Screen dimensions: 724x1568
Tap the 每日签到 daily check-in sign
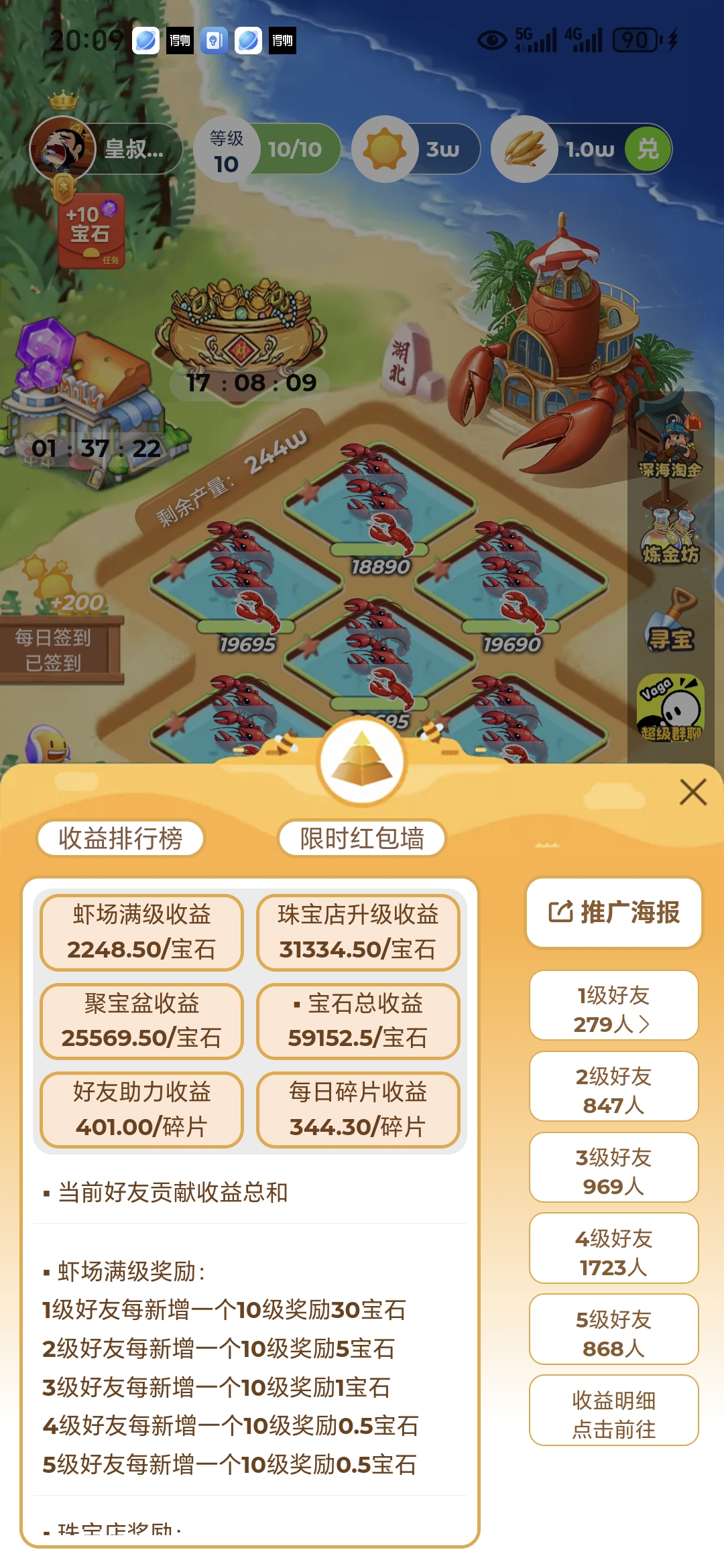[54, 649]
